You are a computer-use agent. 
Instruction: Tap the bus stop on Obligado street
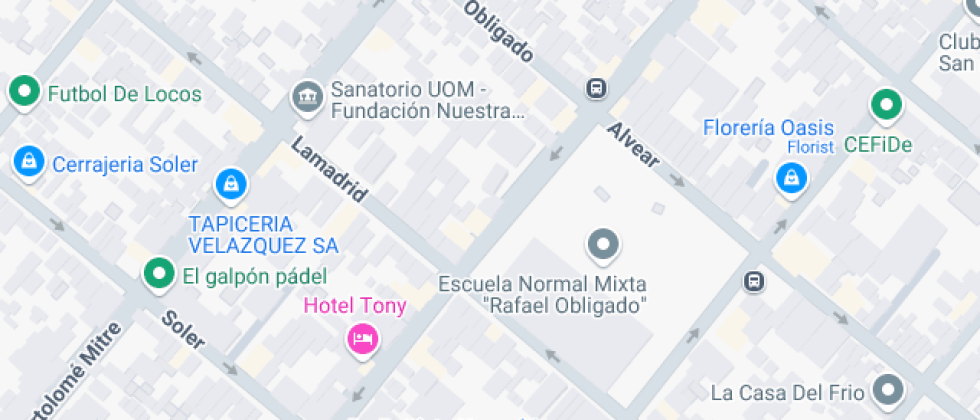pyautogui.click(x=596, y=89)
